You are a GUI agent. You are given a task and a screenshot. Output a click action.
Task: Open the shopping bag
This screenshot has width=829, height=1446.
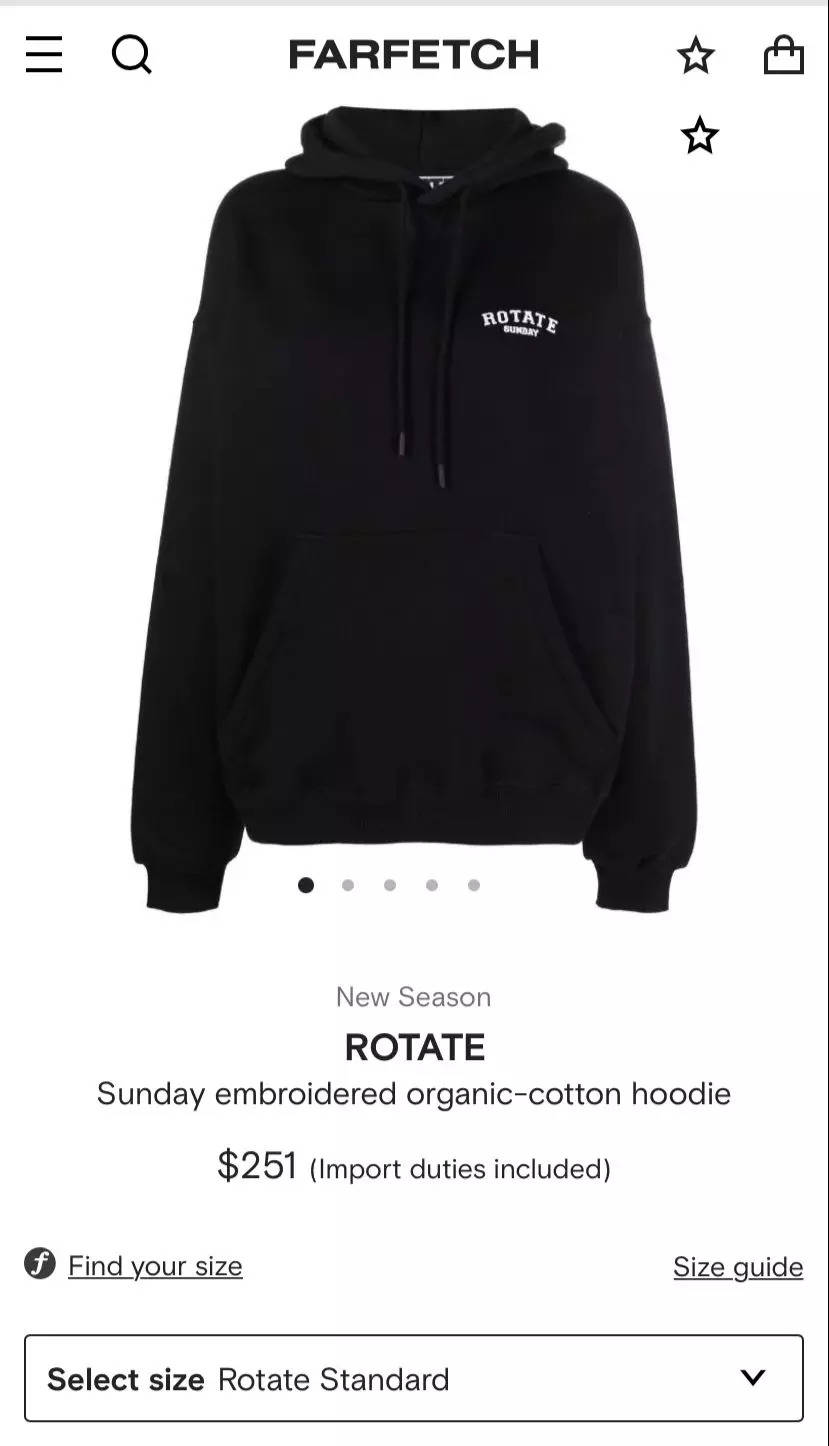[x=784, y=55]
